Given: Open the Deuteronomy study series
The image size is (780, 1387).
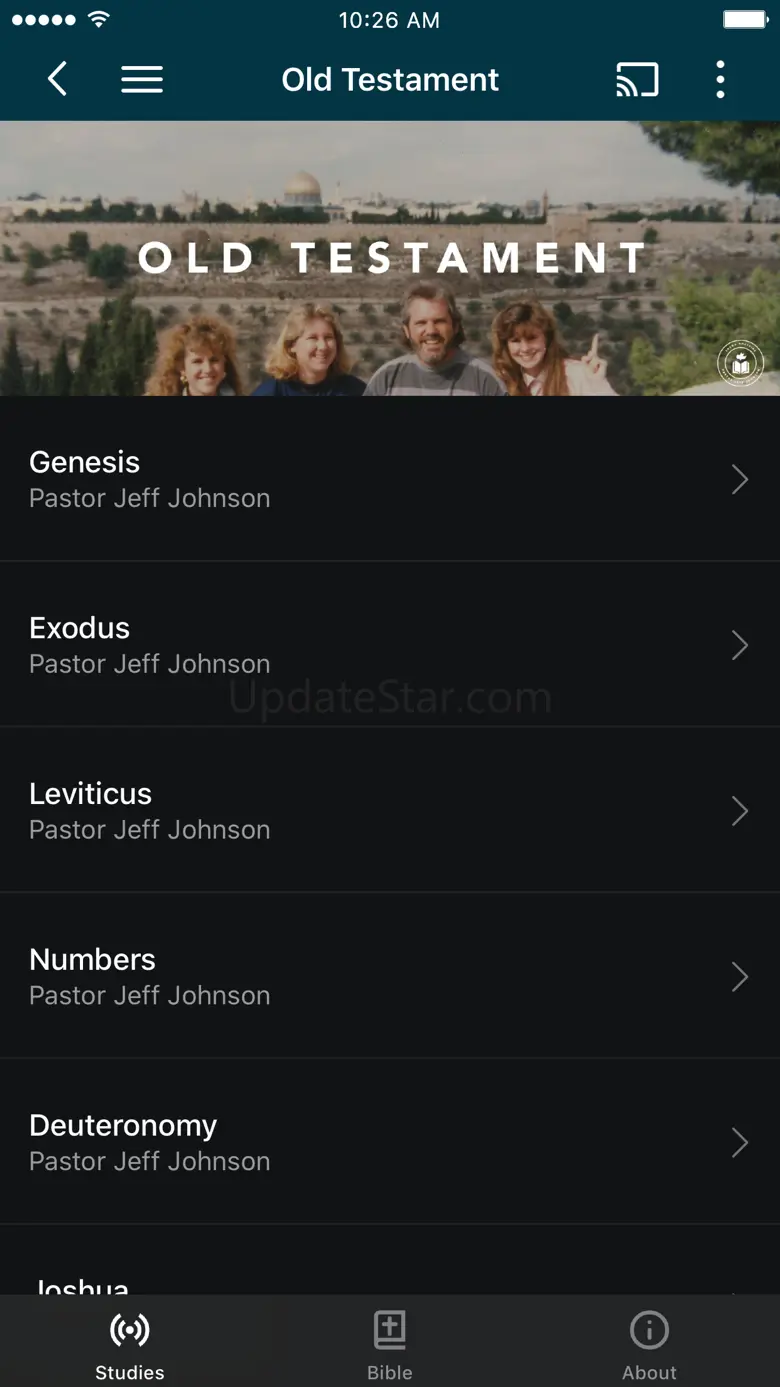Looking at the screenshot, I should pos(389,1142).
